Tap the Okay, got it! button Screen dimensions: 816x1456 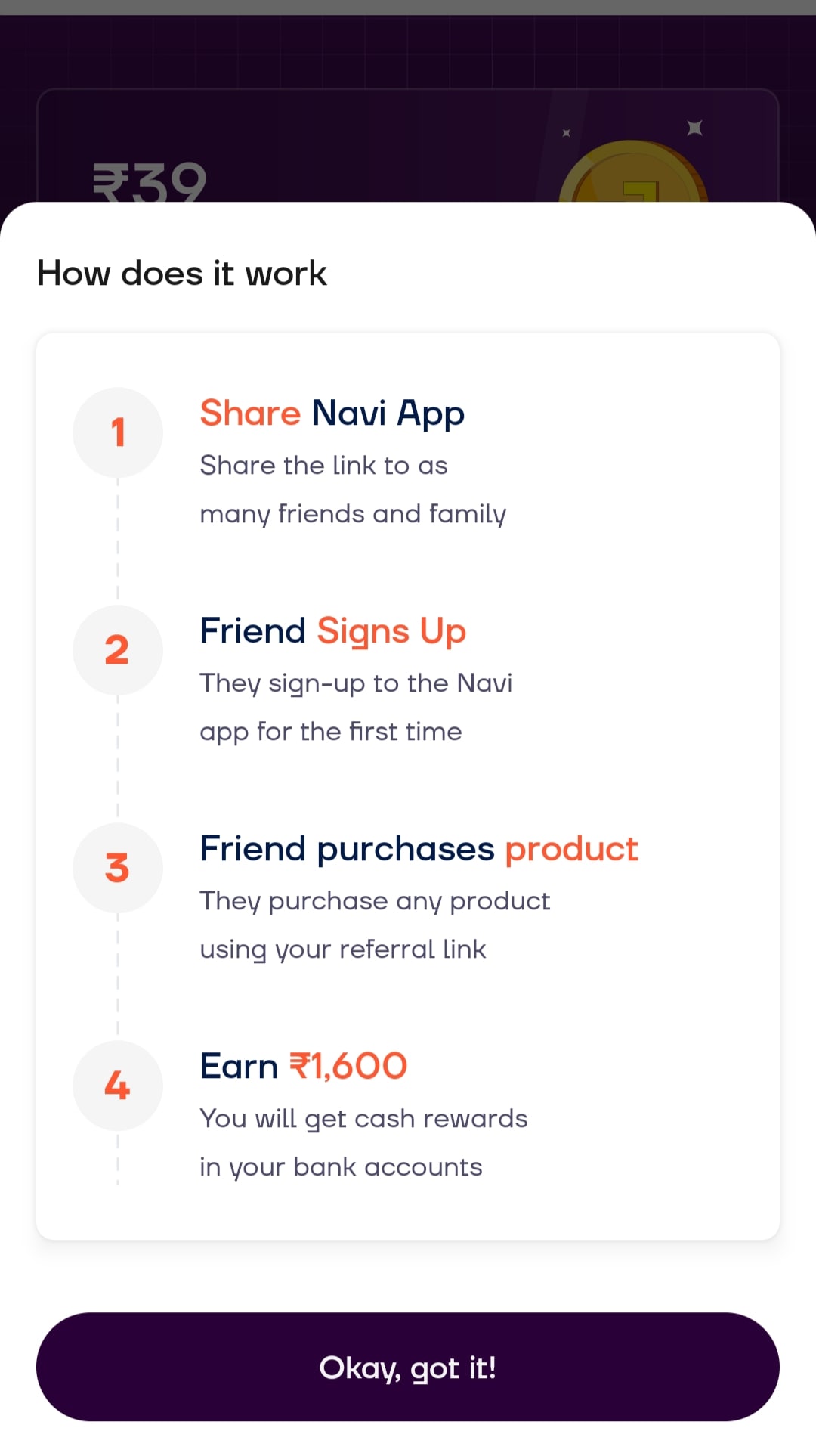click(408, 1367)
